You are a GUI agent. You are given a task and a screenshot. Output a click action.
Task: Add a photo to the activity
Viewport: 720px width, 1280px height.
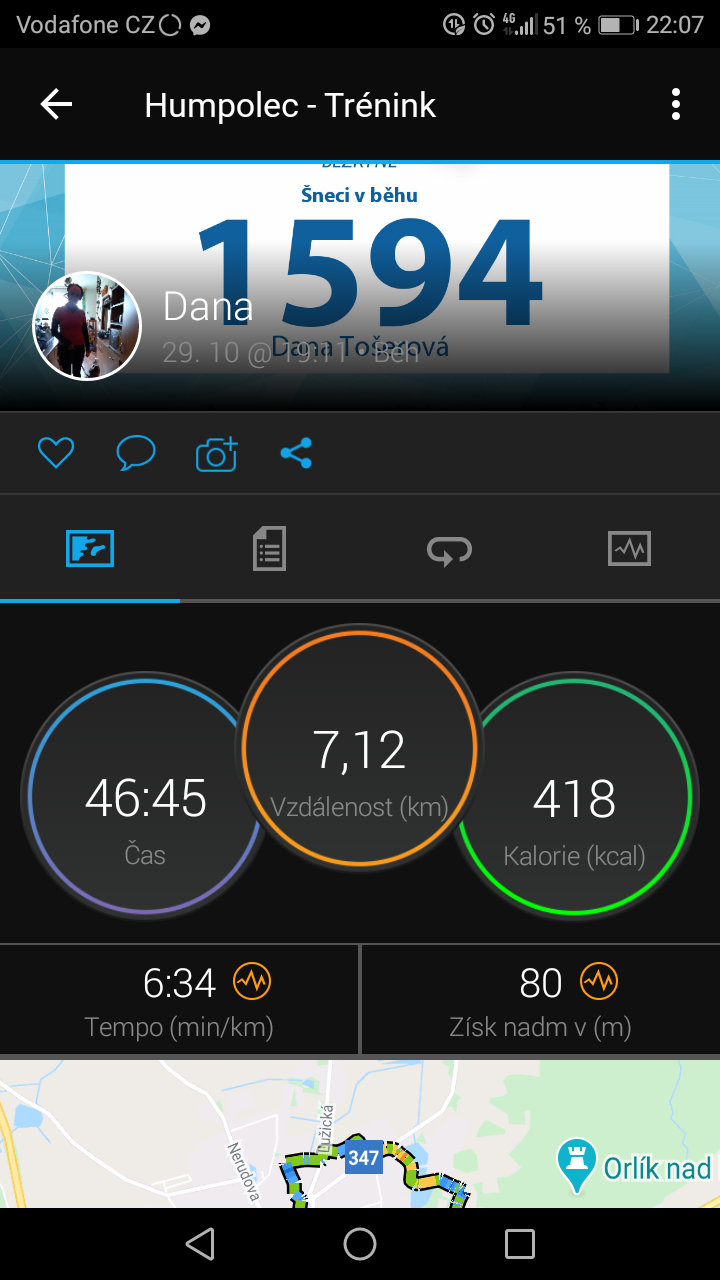coord(216,454)
